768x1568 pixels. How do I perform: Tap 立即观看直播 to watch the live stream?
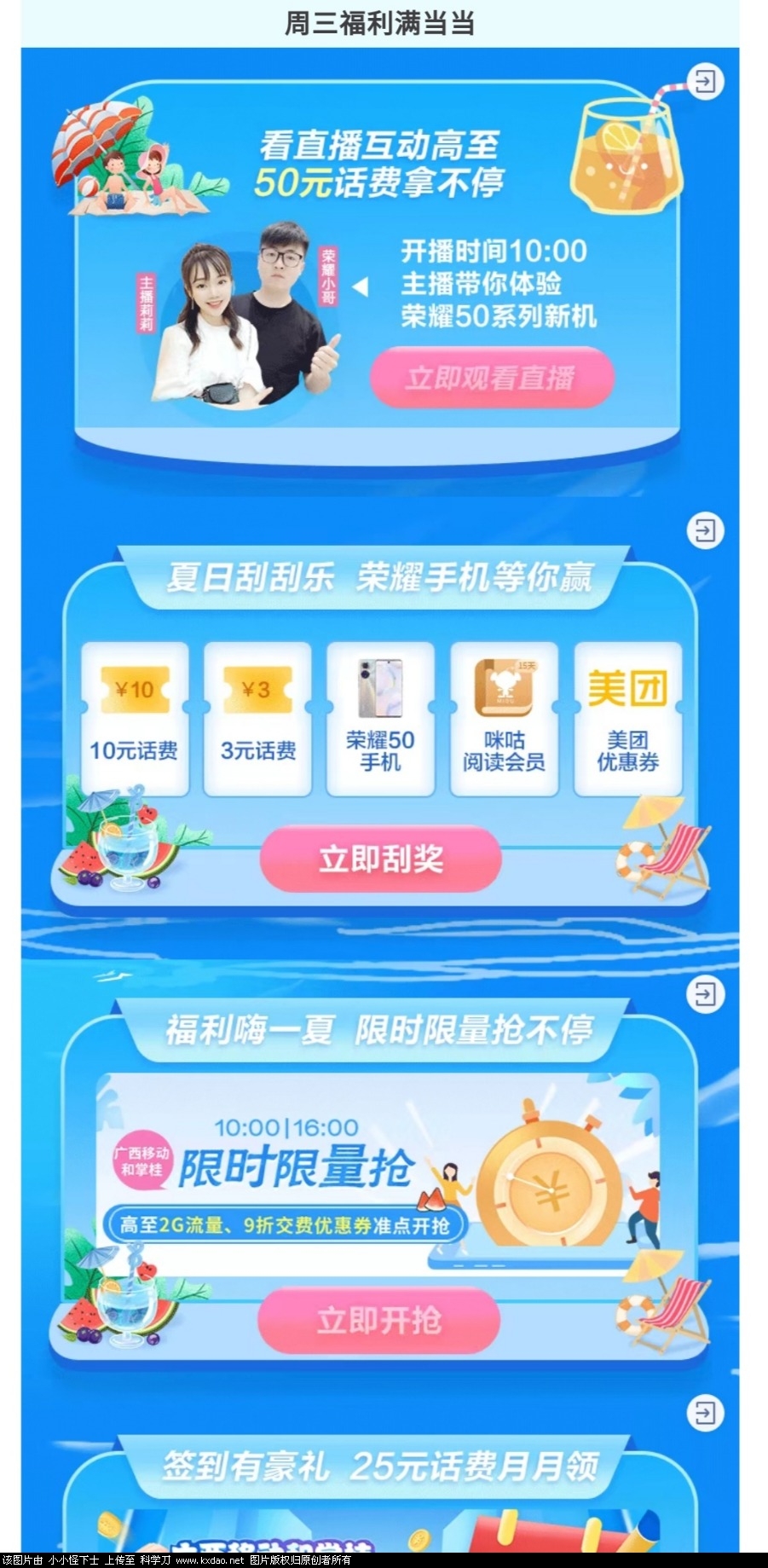coord(492,377)
